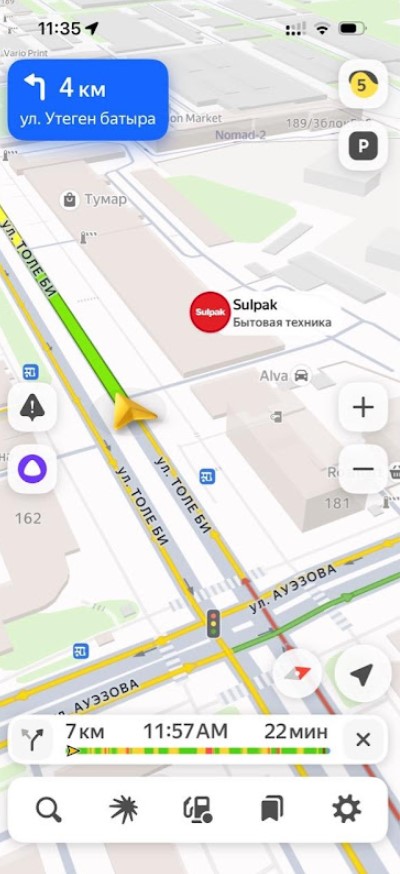Viewport: 400px width, 874px height.
Task: Cancel the current route
Action: point(363,740)
